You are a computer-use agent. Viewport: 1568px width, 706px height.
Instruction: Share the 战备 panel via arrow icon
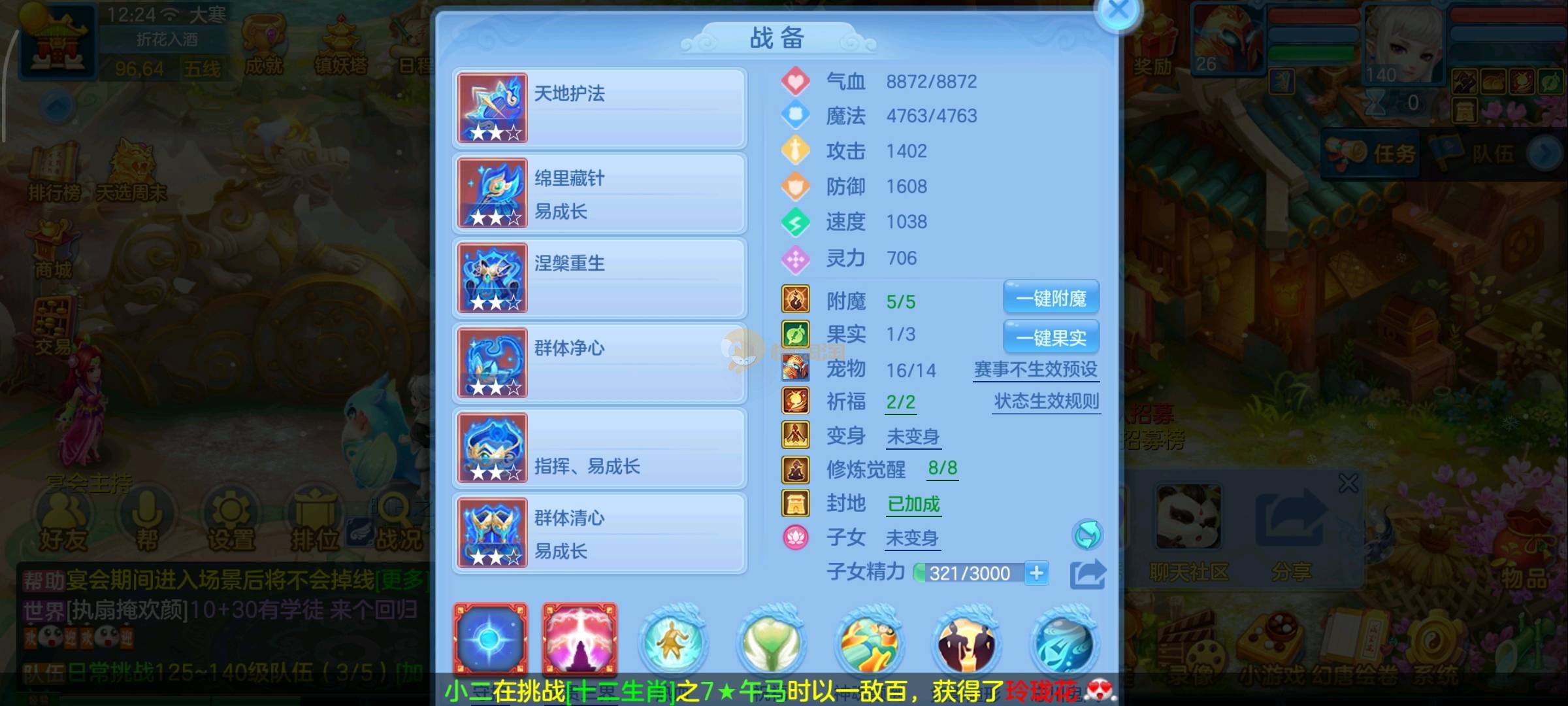(1087, 575)
